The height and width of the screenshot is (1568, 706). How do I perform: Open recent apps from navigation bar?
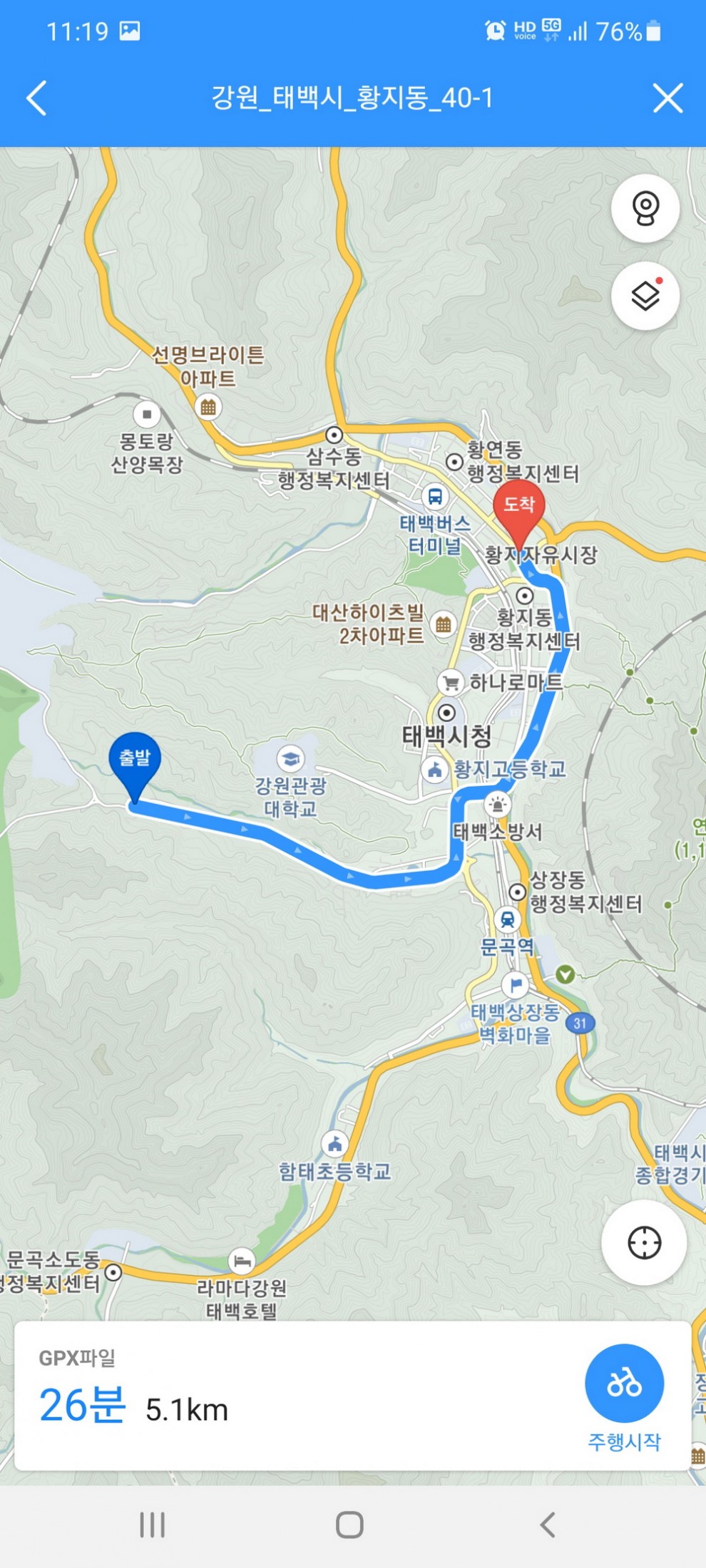tap(152, 1525)
